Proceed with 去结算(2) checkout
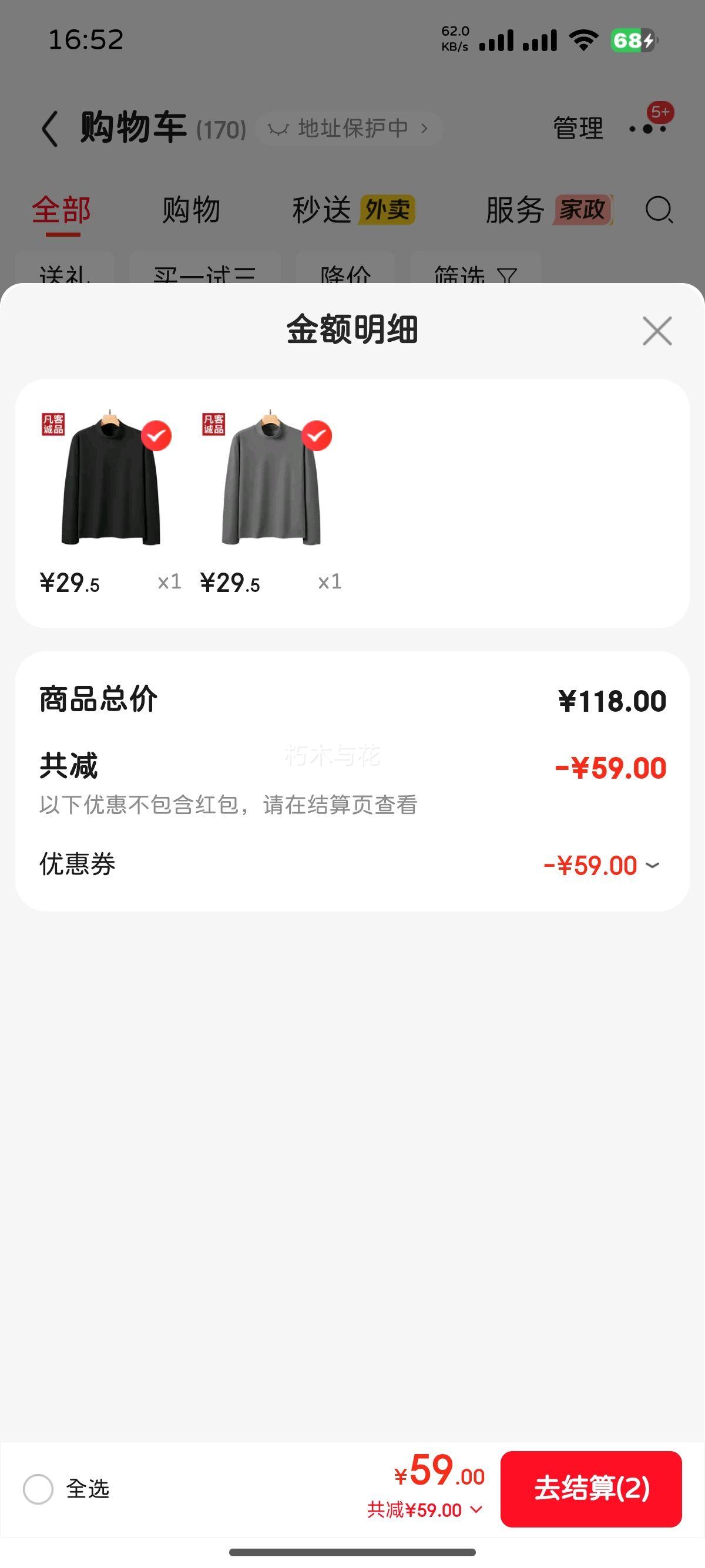 click(590, 1489)
